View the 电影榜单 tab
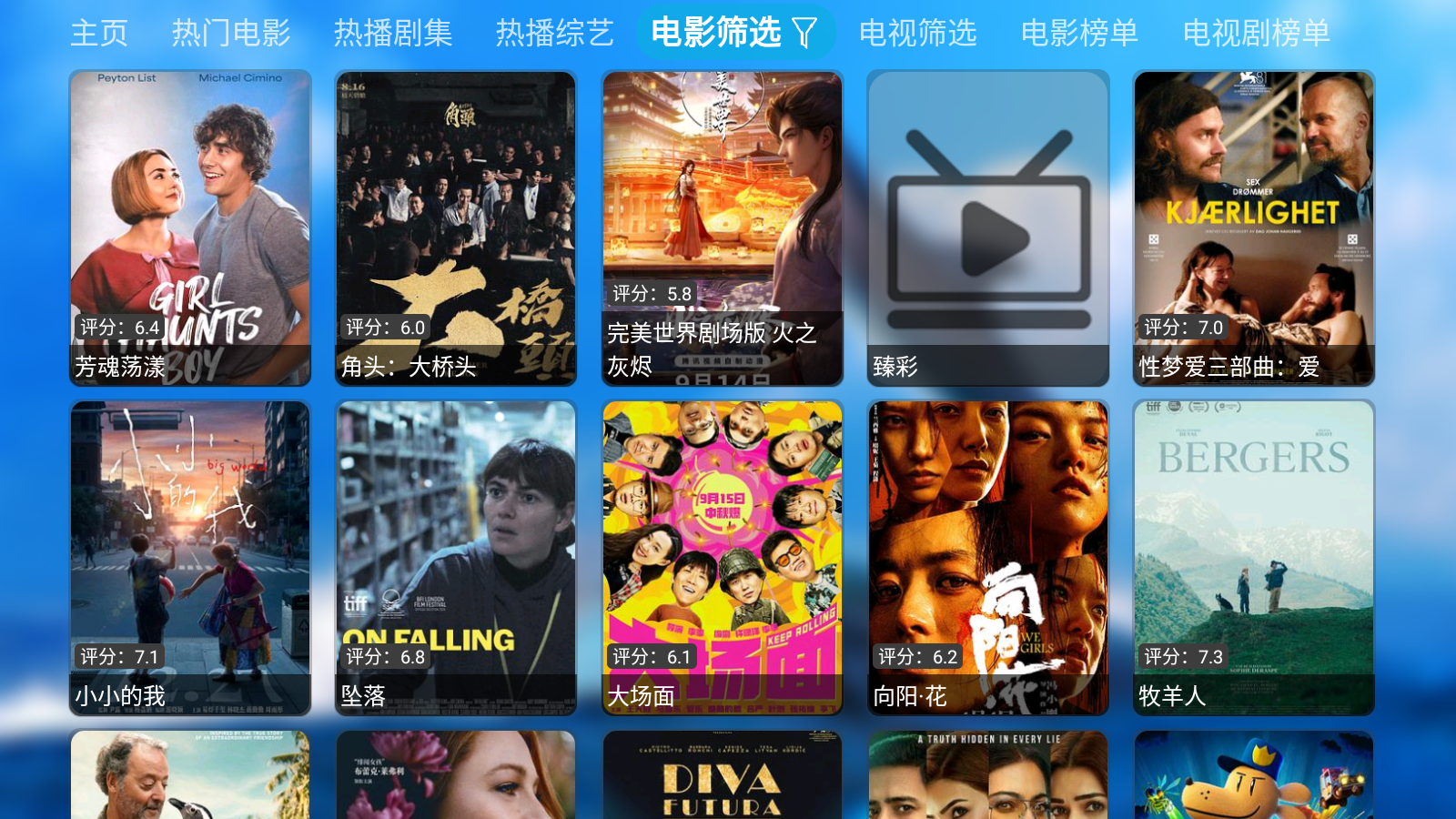Screen dimensions: 1456x819 [x=1079, y=33]
